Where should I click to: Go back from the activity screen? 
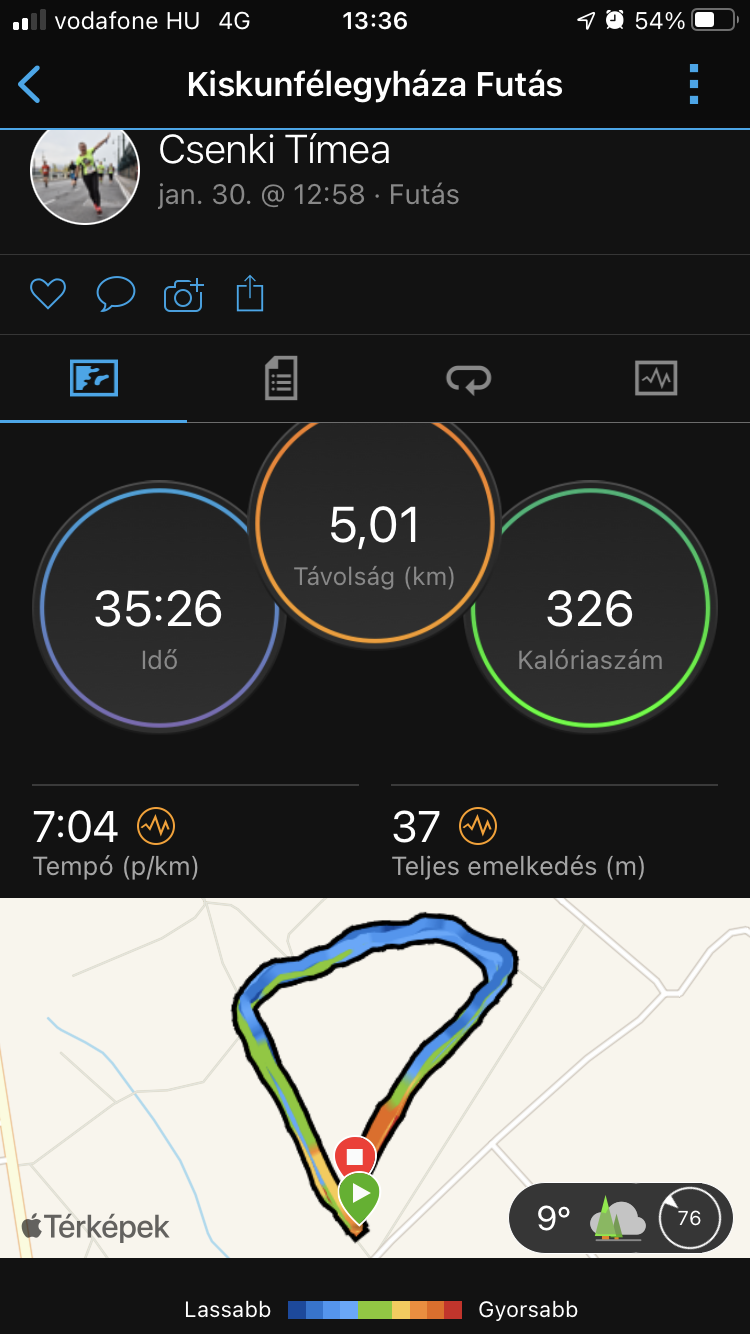[x=30, y=85]
